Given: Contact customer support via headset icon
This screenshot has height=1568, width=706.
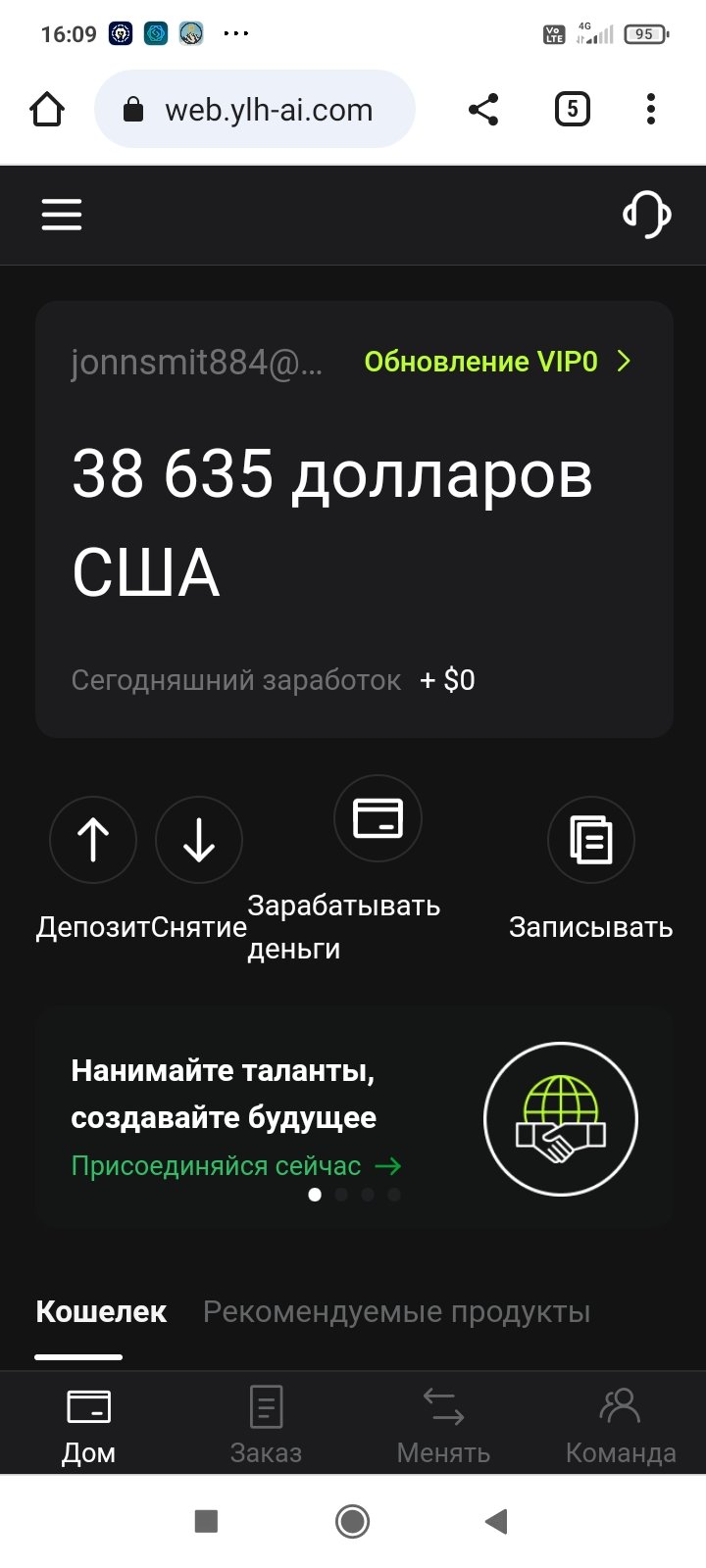Looking at the screenshot, I should (647, 215).
